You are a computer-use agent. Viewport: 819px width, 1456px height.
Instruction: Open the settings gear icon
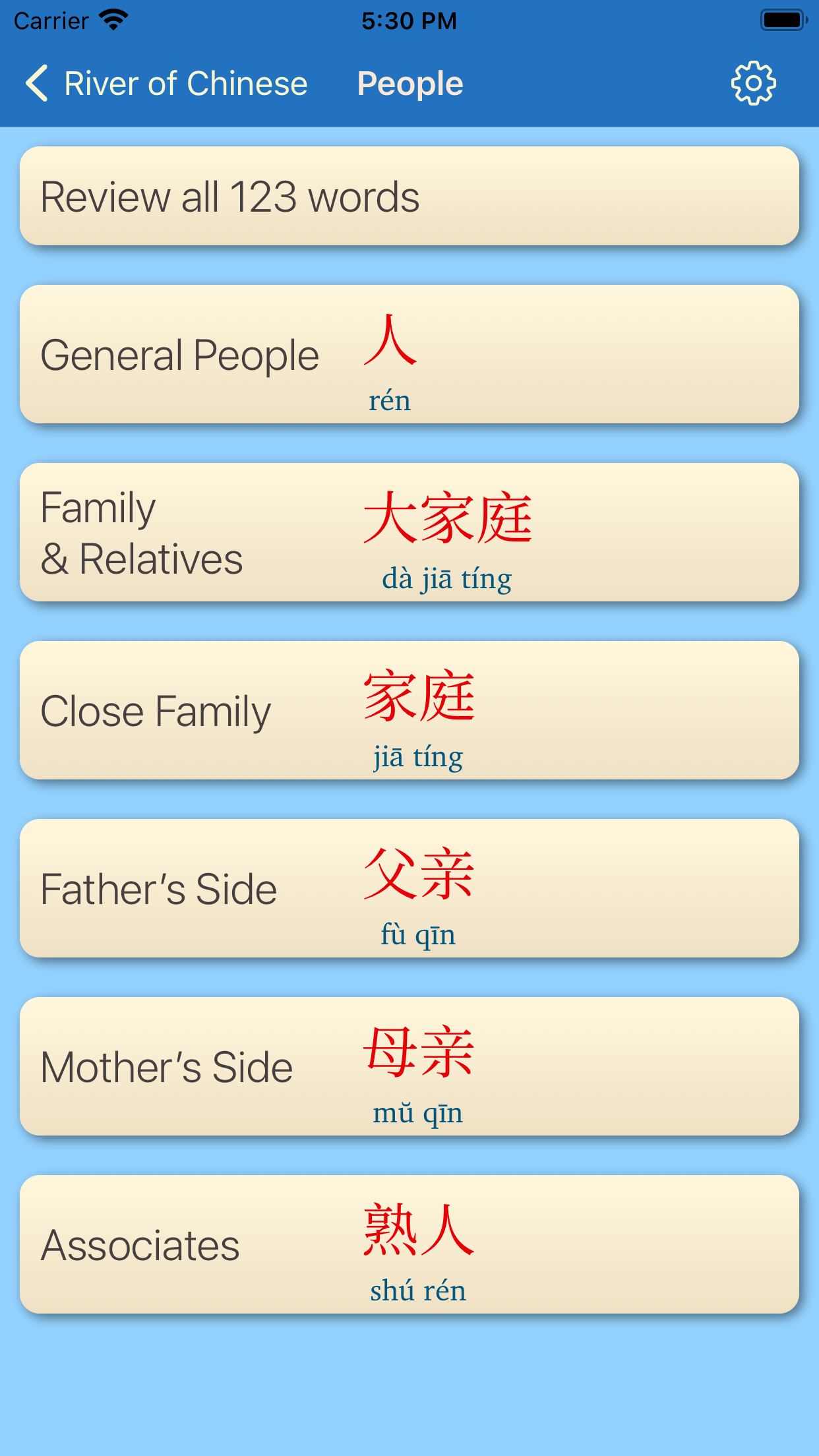pyautogui.click(x=754, y=82)
